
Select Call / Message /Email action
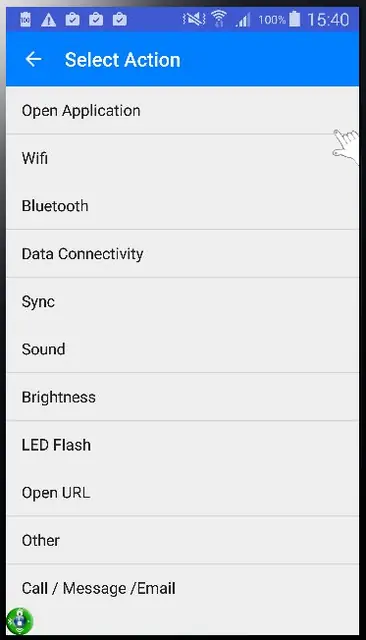point(182,588)
